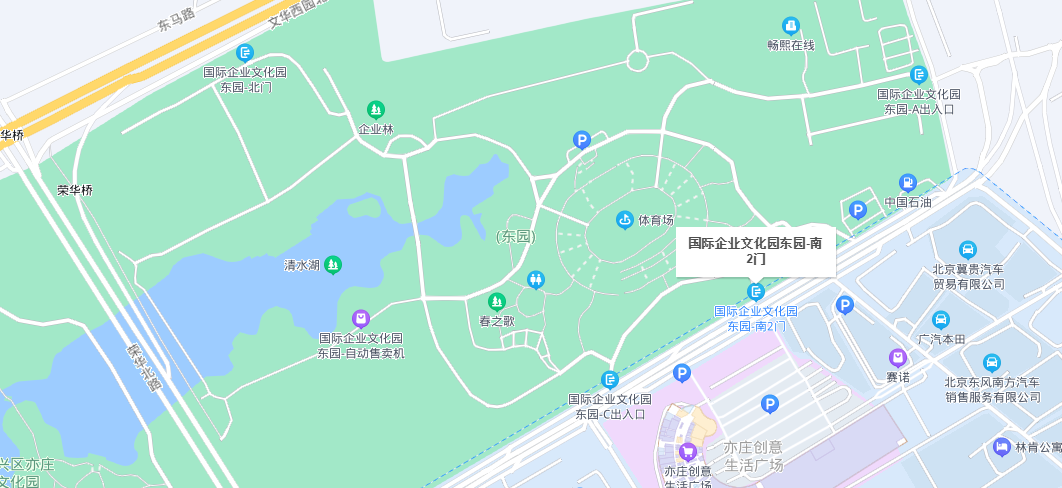Viewport: 1062px width, 488px height.
Task: Tap the 东园-南2门 gate marker
Action: [x=756, y=291]
